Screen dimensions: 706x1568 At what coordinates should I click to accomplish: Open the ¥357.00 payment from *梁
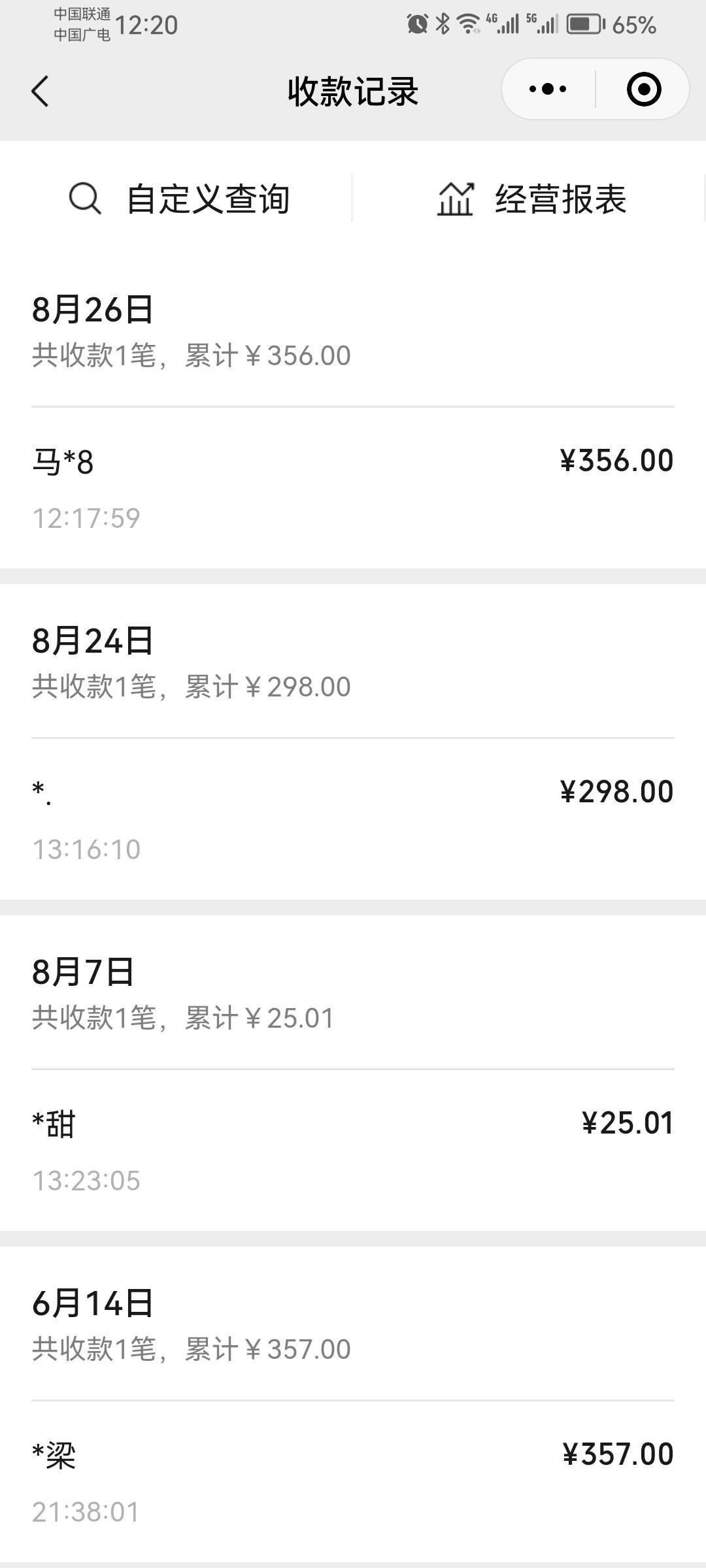tap(353, 1481)
